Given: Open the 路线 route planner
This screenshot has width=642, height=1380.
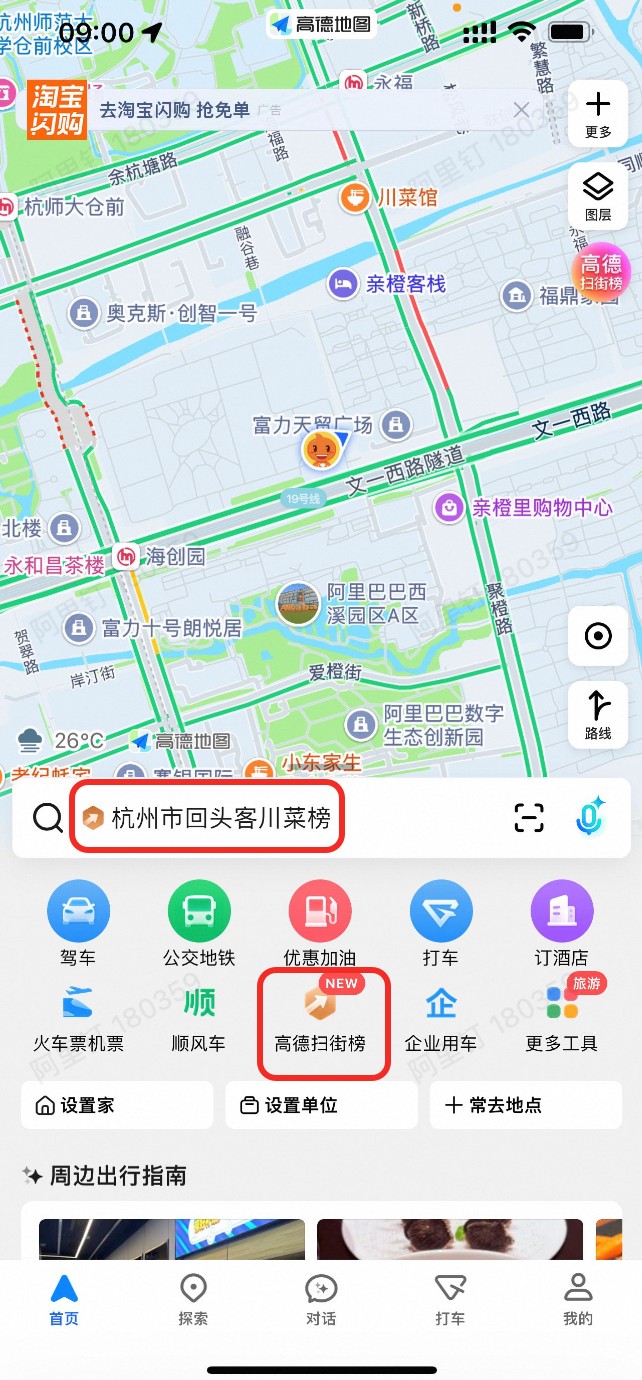Looking at the screenshot, I should [598, 714].
